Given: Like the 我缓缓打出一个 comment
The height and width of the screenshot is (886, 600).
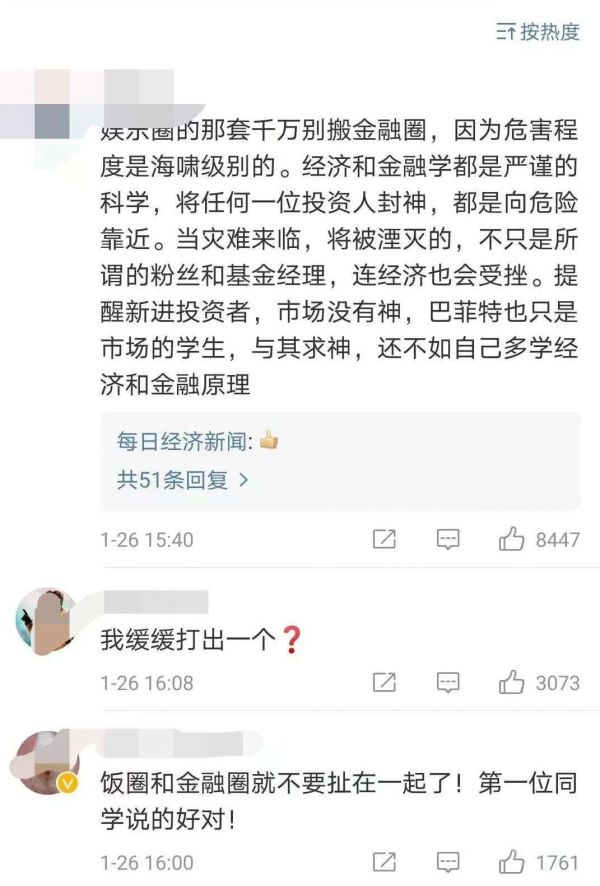Looking at the screenshot, I should coord(512,684).
